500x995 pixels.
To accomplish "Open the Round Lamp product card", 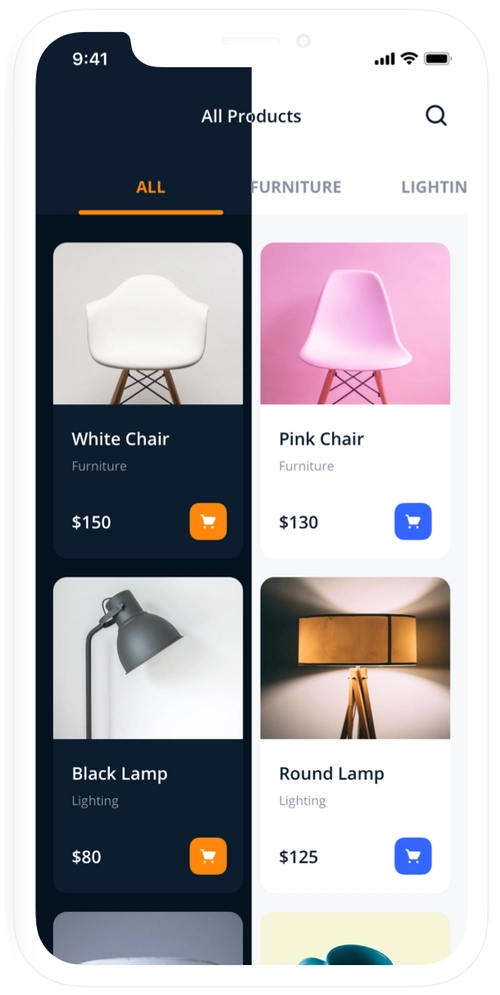I will (355, 735).
